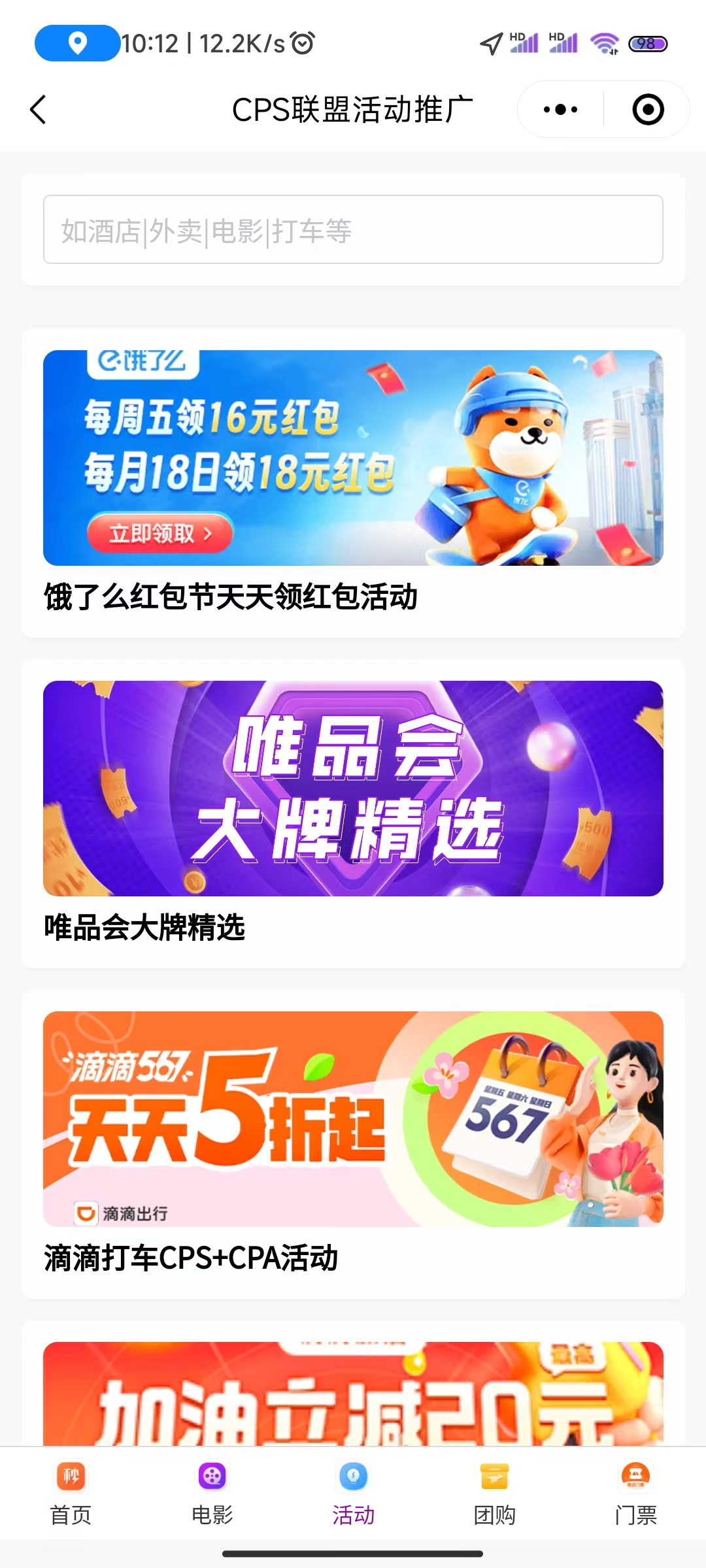
Task: Select the 活动 tab
Action: [x=353, y=1494]
